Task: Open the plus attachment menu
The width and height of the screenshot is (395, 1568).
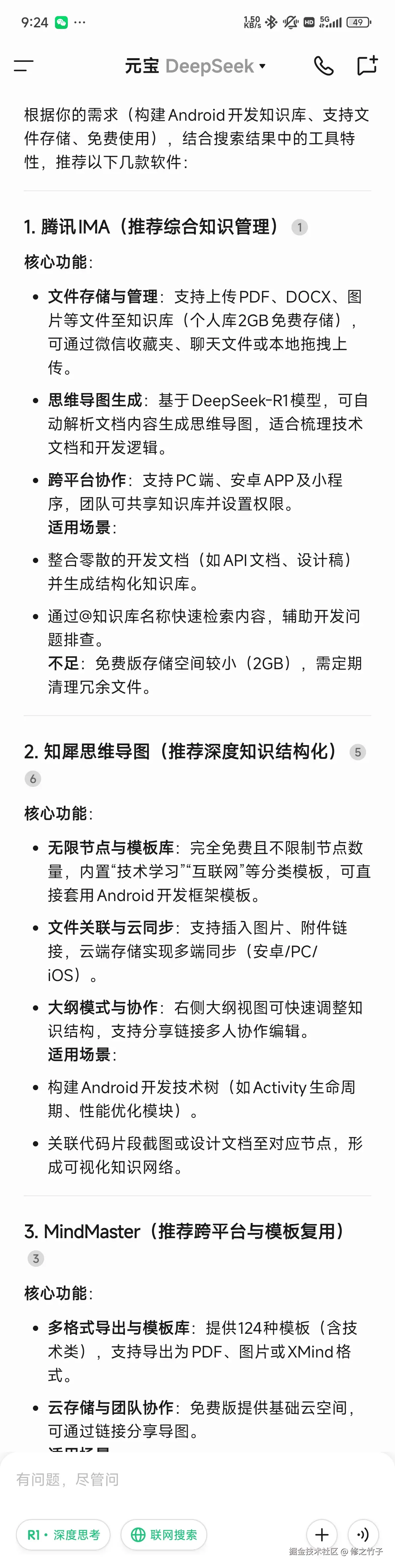Action: click(x=321, y=1534)
